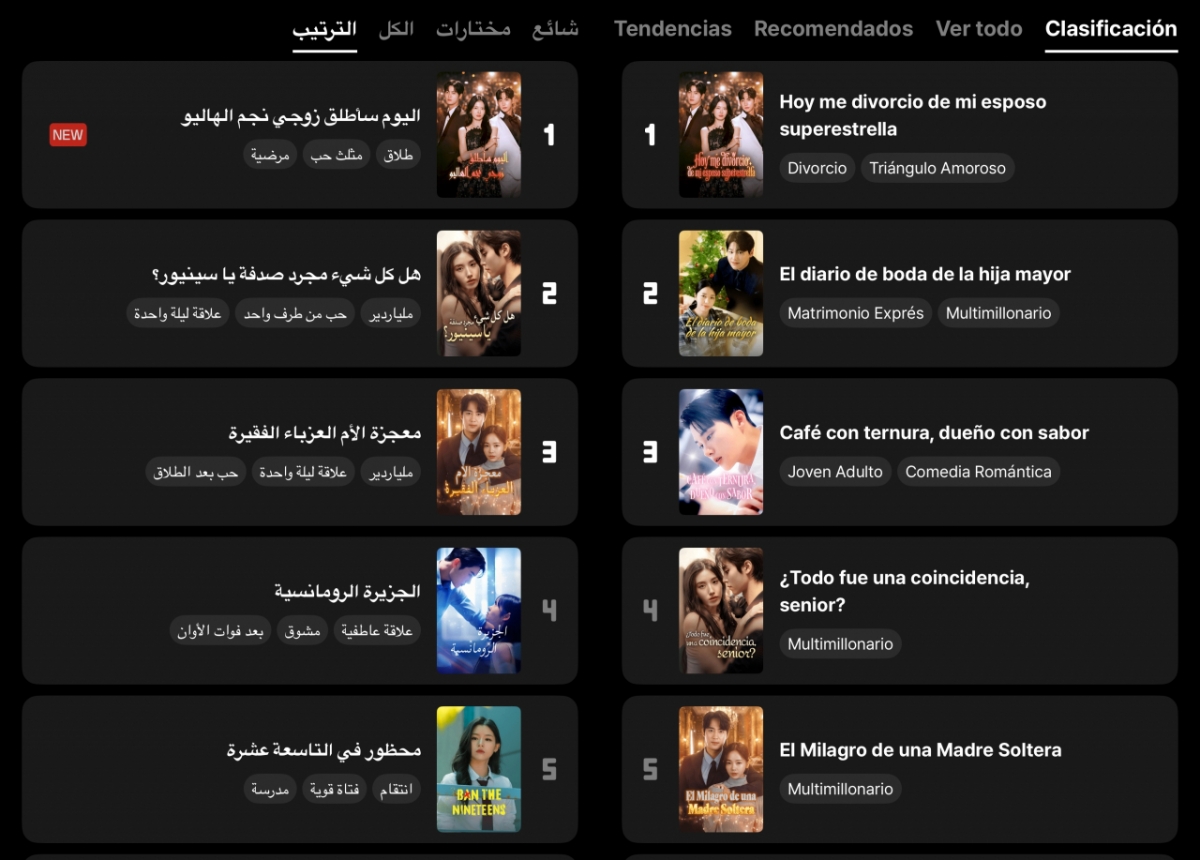Tap the Divorcio tag chip
This screenshot has width=1200, height=860.
pyautogui.click(x=816, y=168)
